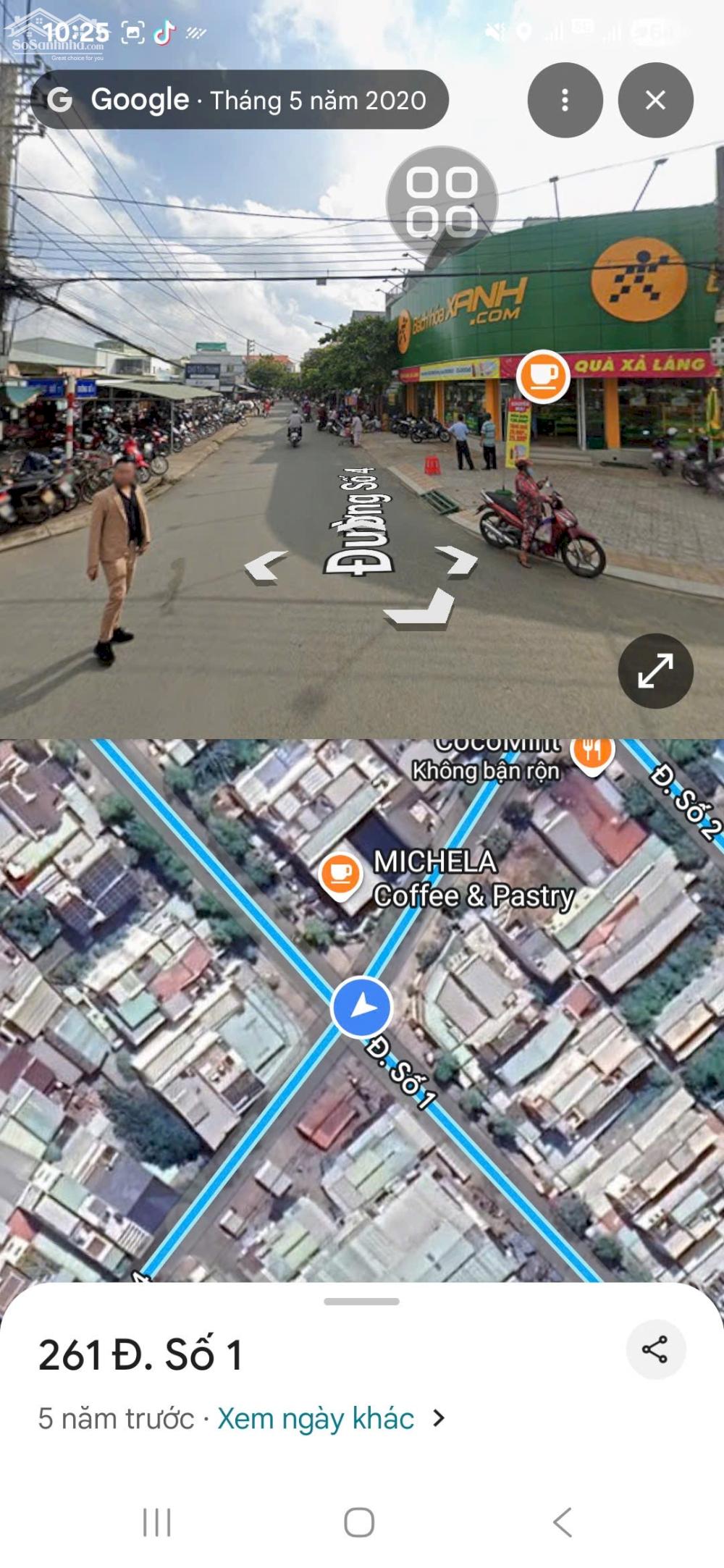724x1568 pixels.
Task: Tap the right-pointing Street View arrow
Action: pyautogui.click(x=457, y=560)
